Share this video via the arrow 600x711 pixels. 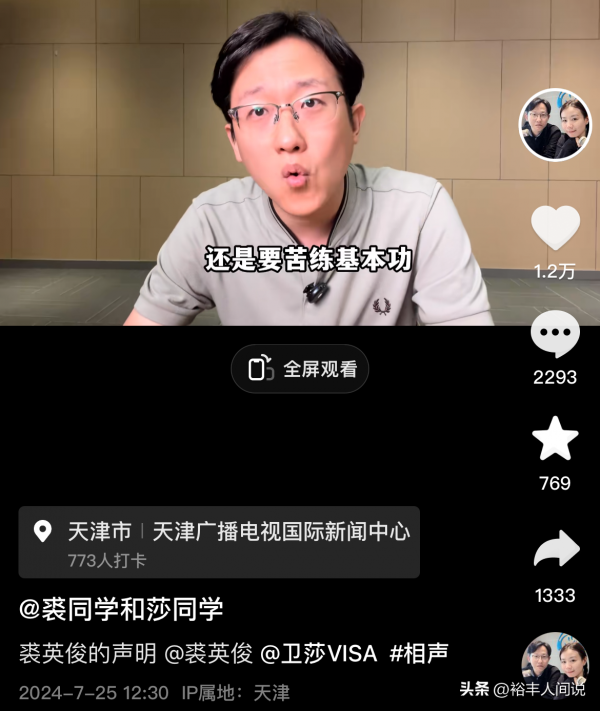(x=555, y=548)
